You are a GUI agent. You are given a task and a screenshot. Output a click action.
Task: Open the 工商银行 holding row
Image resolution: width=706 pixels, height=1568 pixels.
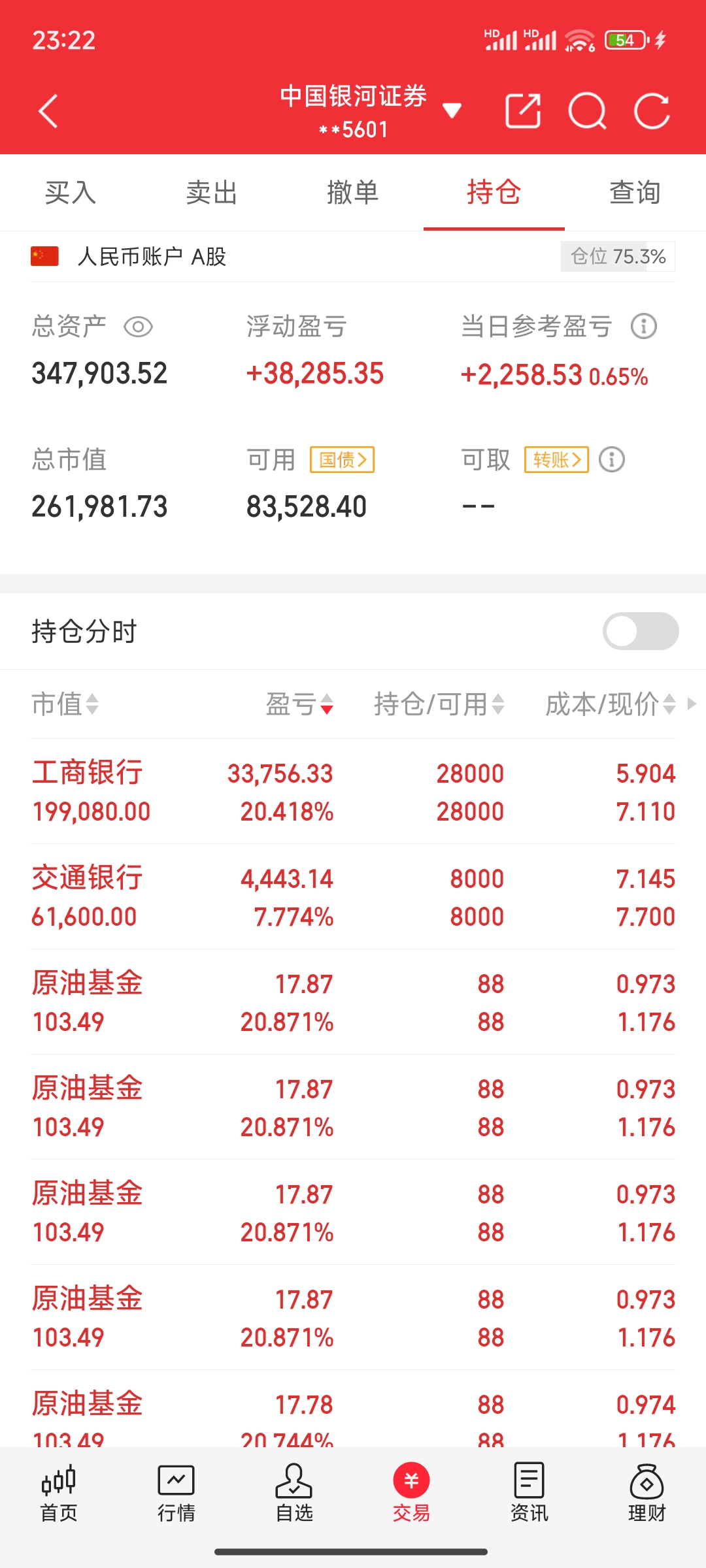[353, 792]
